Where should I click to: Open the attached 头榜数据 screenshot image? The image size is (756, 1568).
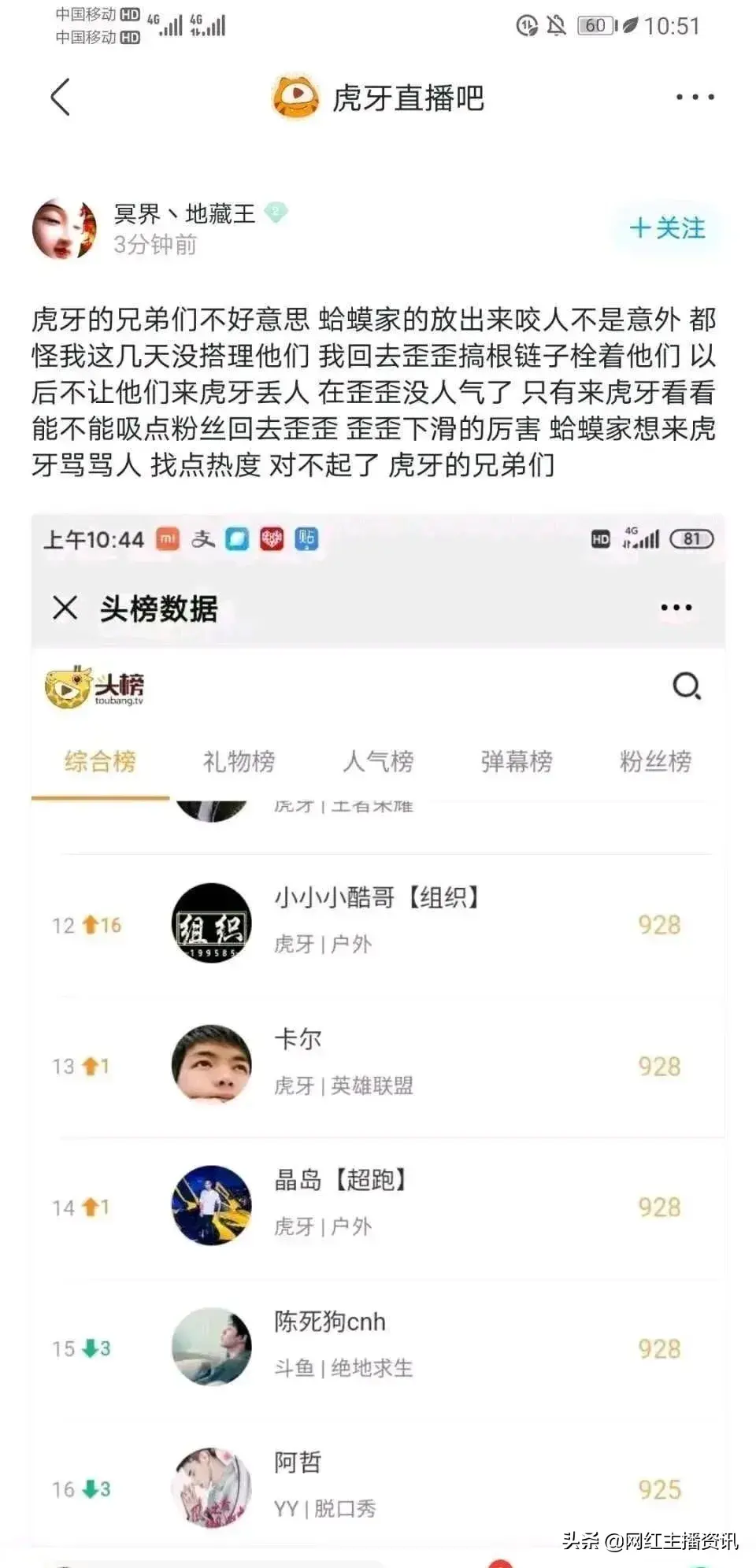point(378,1023)
